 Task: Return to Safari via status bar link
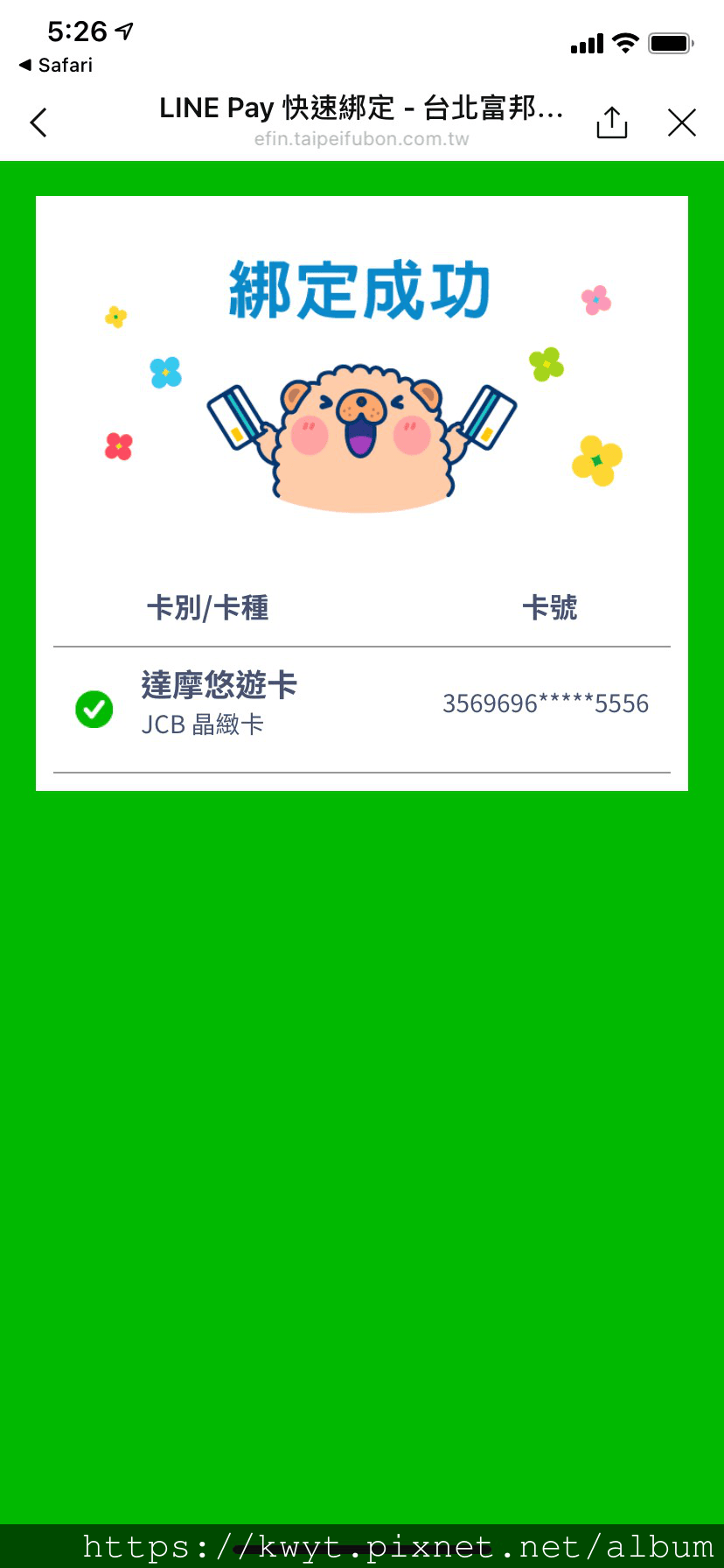click(56, 66)
